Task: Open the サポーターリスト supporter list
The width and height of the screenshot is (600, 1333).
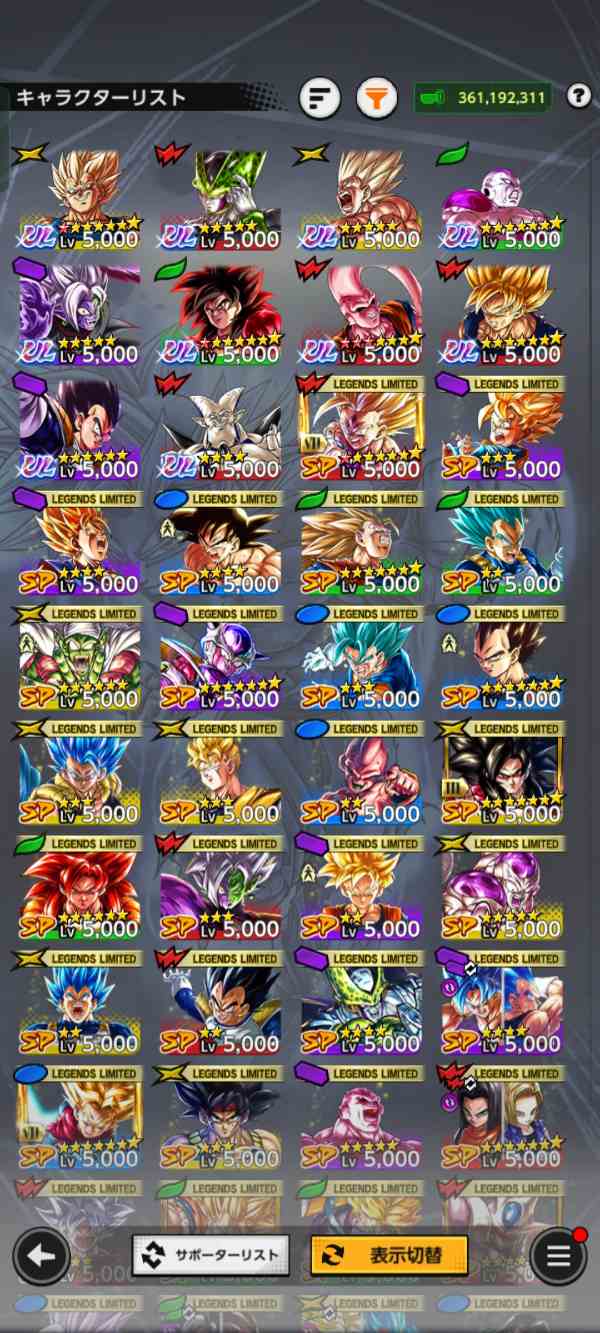Action: [210, 1254]
